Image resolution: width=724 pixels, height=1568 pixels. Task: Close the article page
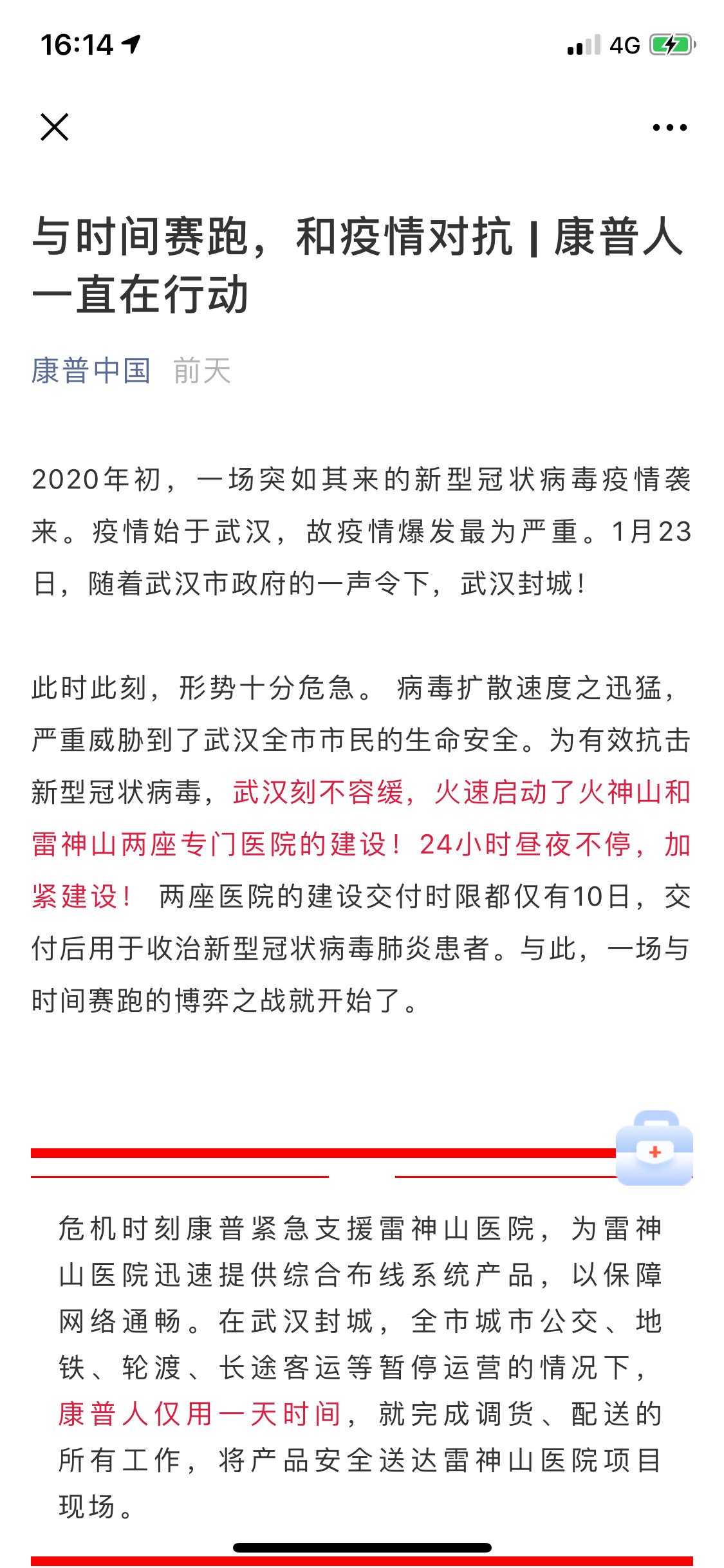pos(55,127)
